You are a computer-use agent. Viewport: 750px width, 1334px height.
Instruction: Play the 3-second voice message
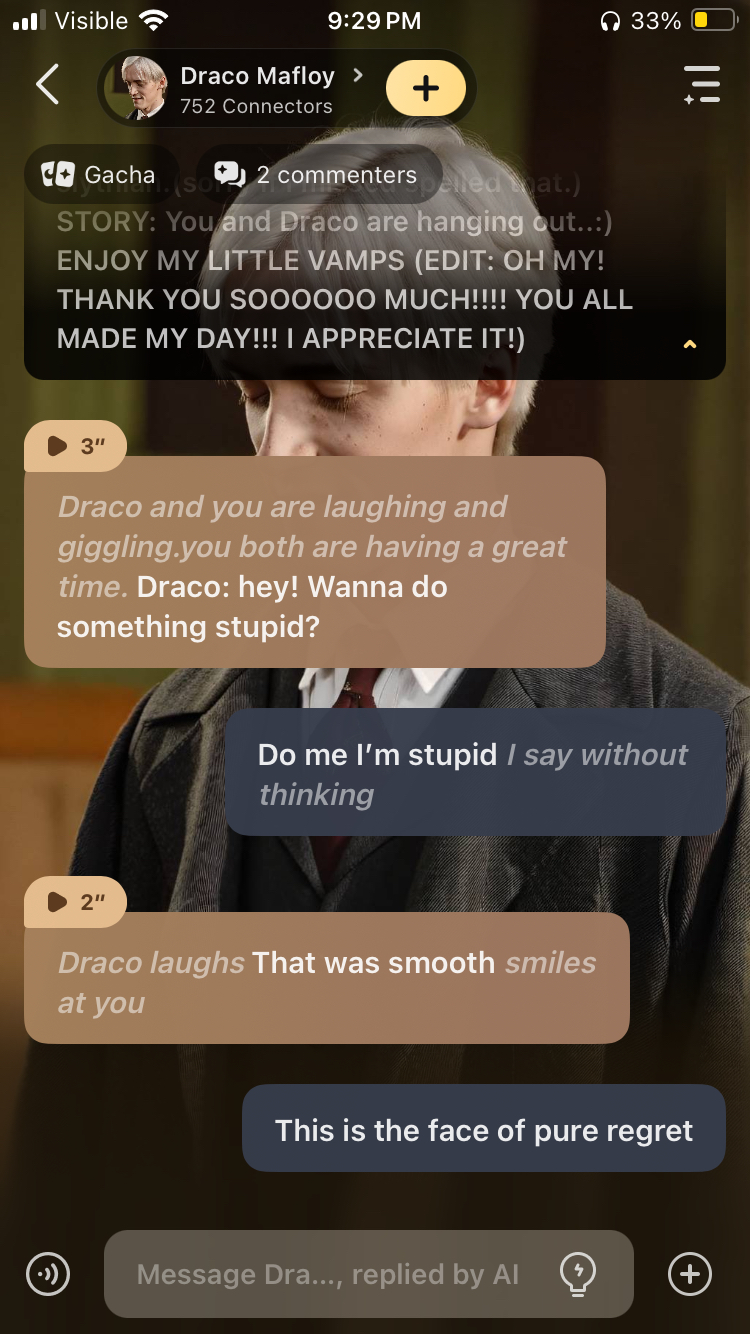tap(75, 446)
